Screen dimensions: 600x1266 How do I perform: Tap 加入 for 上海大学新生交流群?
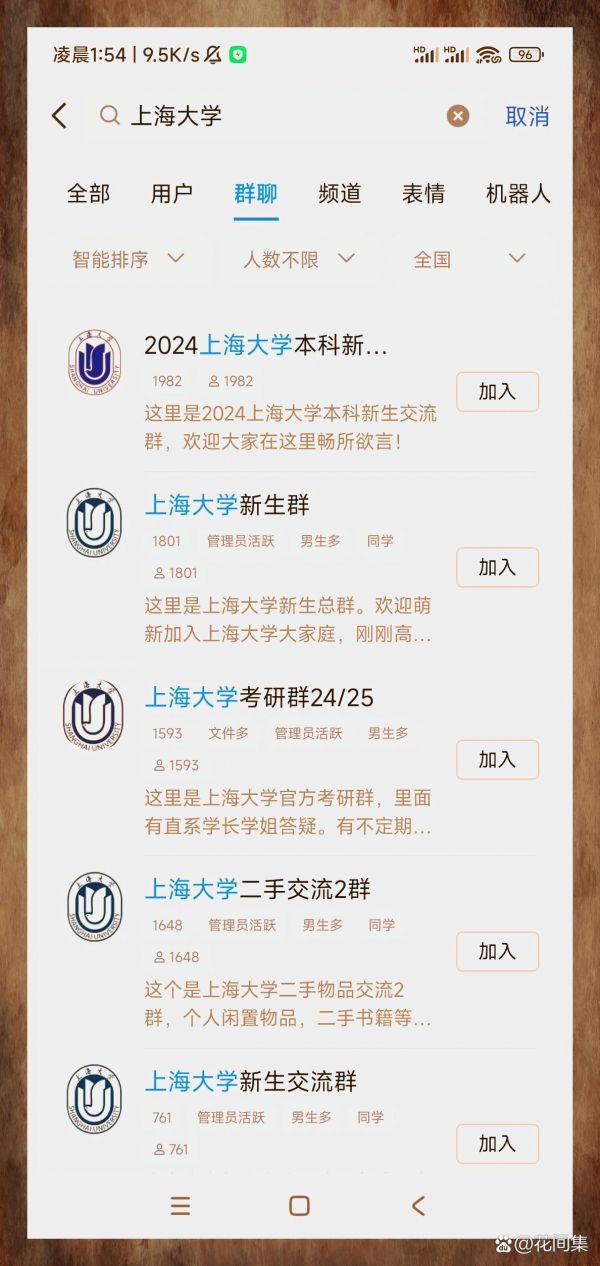[497, 1143]
